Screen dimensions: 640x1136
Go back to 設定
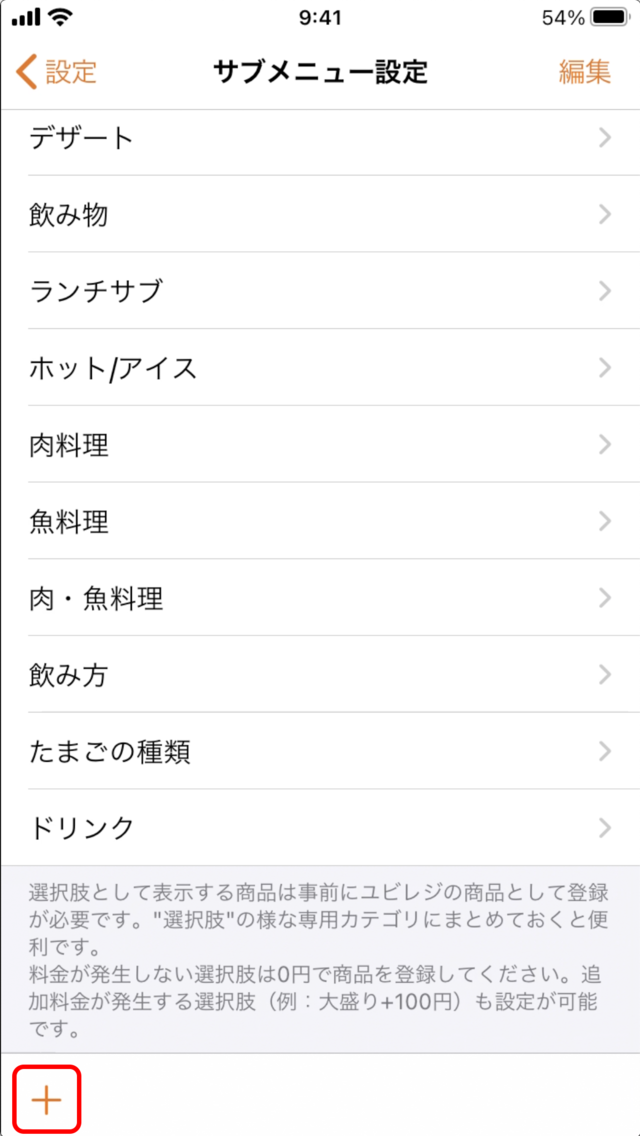[x=56, y=72]
